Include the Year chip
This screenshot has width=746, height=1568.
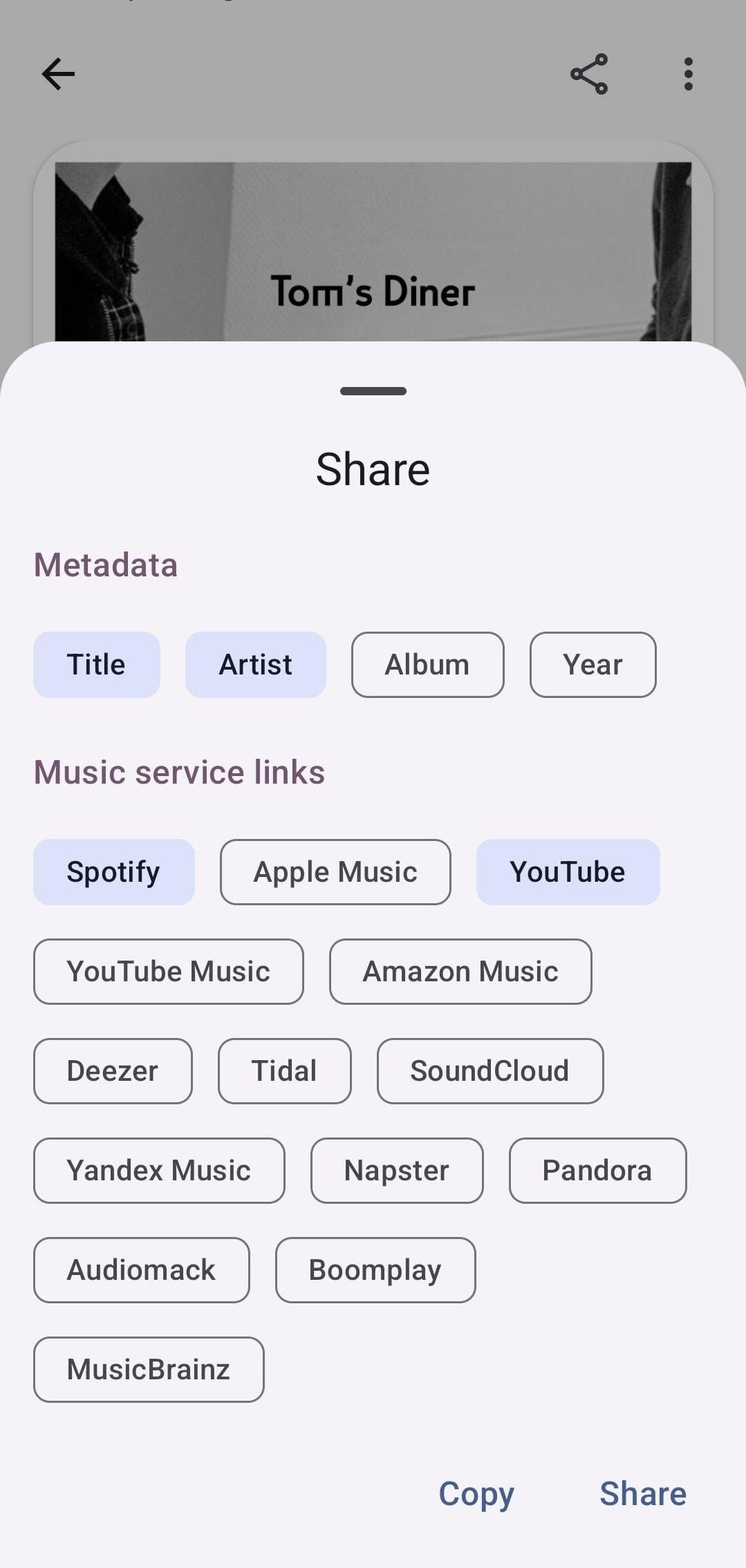click(593, 664)
